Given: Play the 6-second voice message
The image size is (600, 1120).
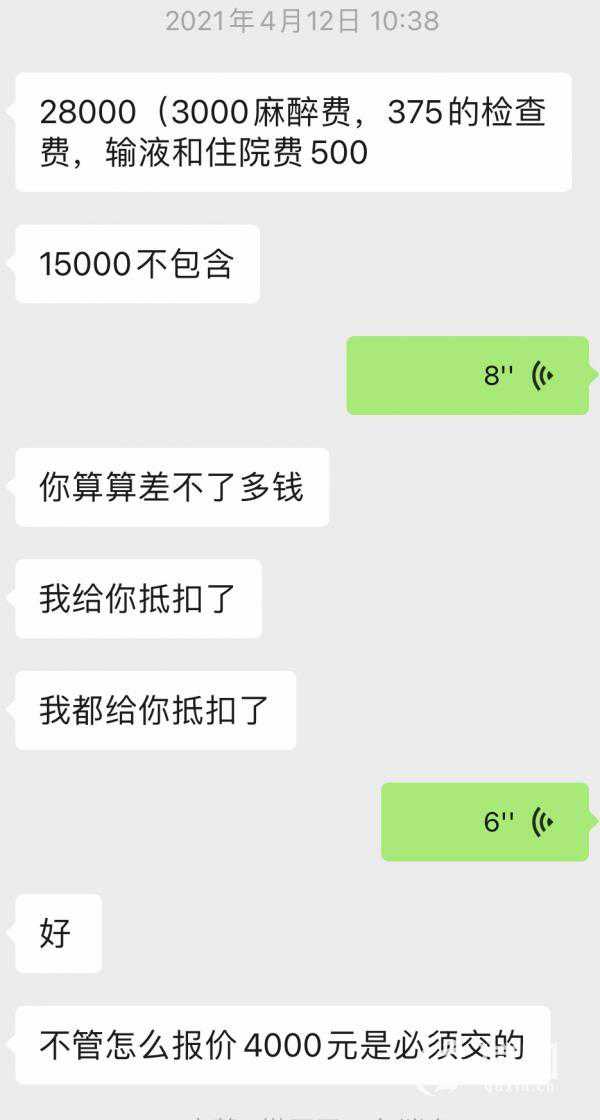Looking at the screenshot, I should [485, 822].
